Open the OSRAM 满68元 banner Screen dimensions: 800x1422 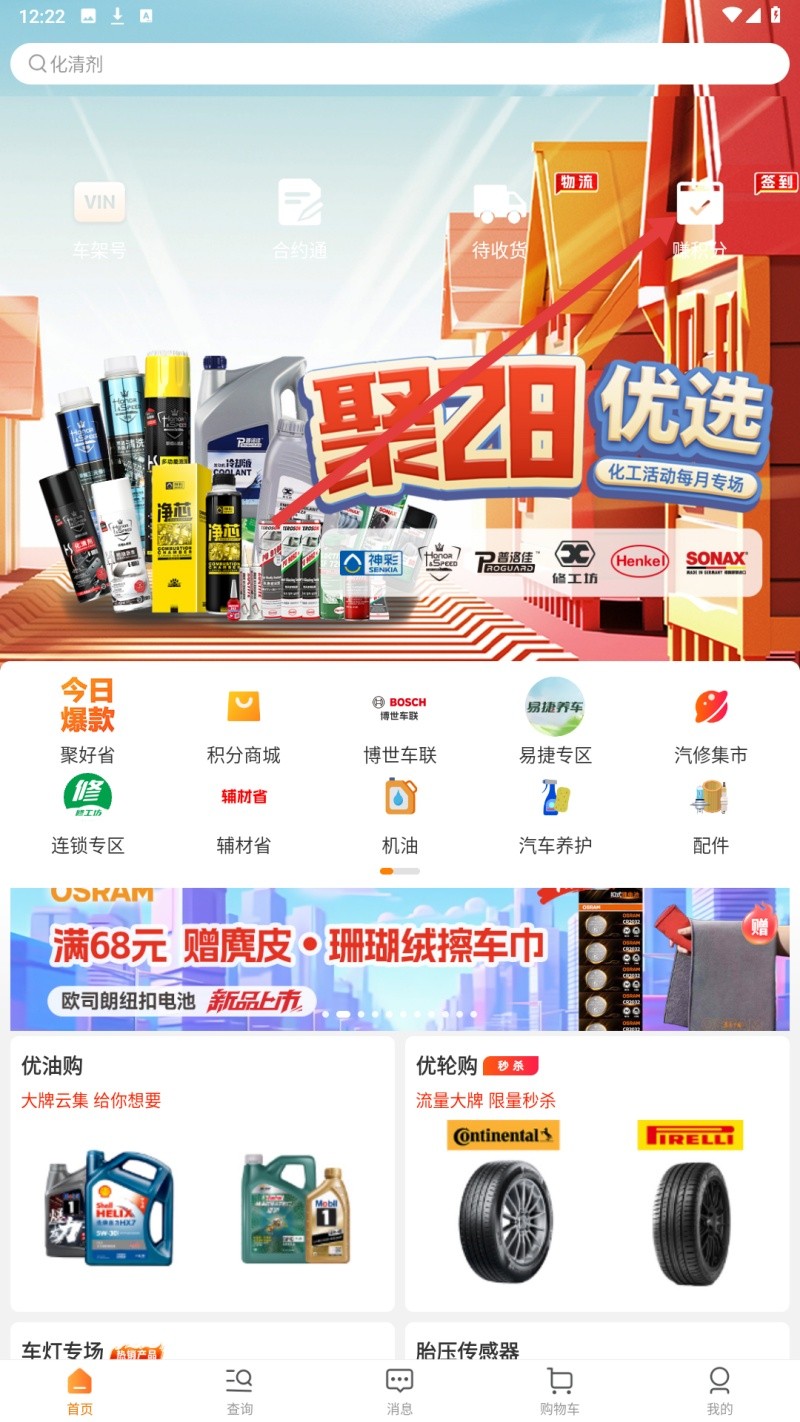tap(400, 958)
